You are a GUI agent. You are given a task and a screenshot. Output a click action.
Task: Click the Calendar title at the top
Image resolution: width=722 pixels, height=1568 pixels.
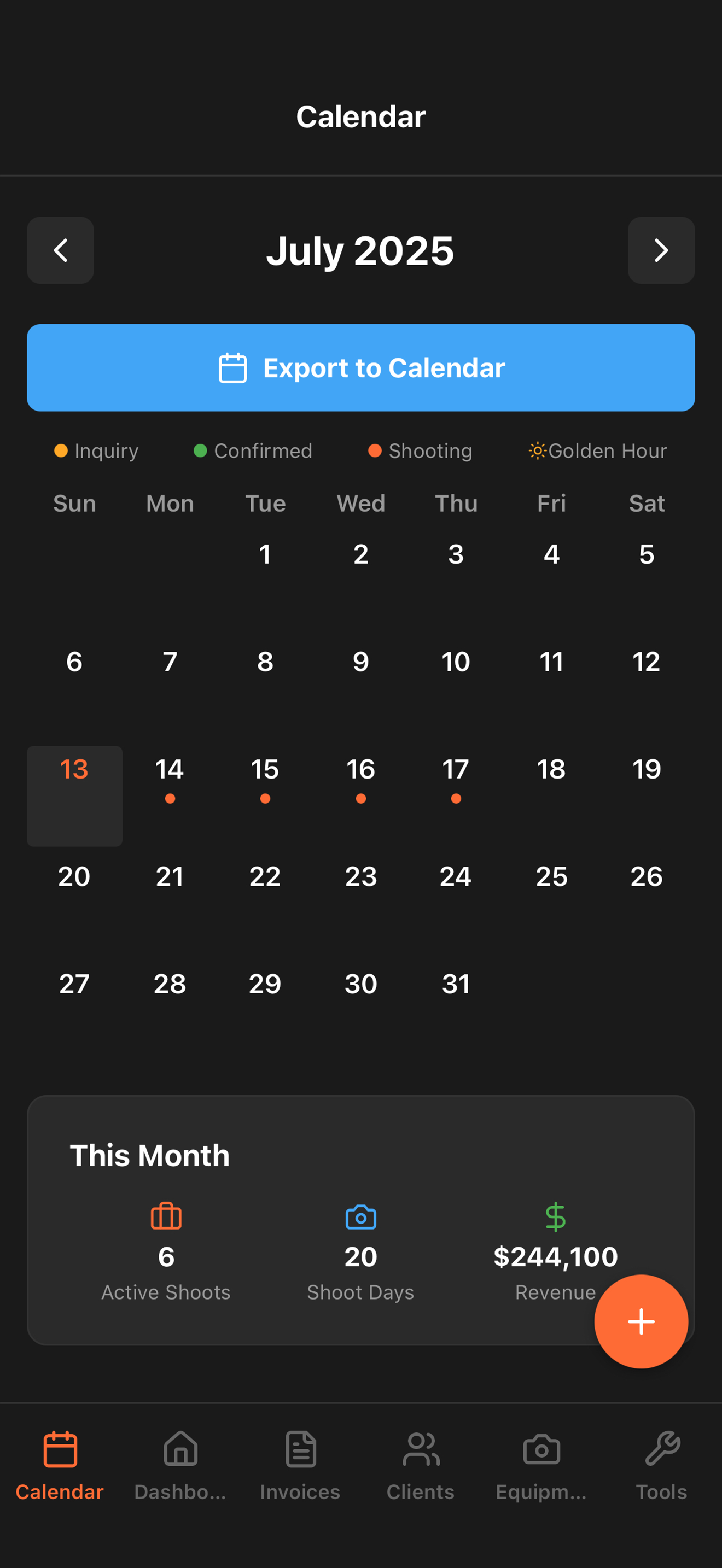(x=360, y=116)
